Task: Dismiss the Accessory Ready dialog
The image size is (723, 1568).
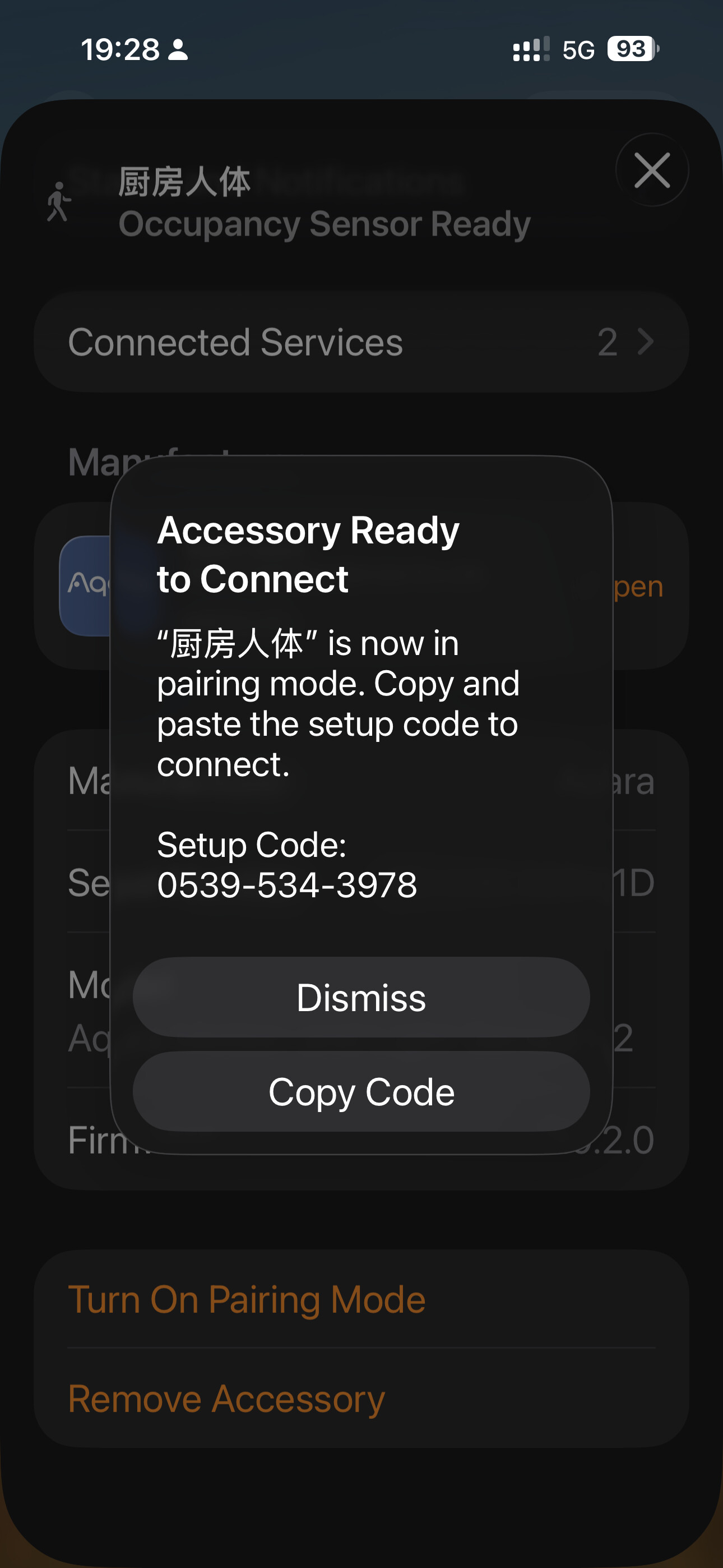Action: (x=361, y=997)
